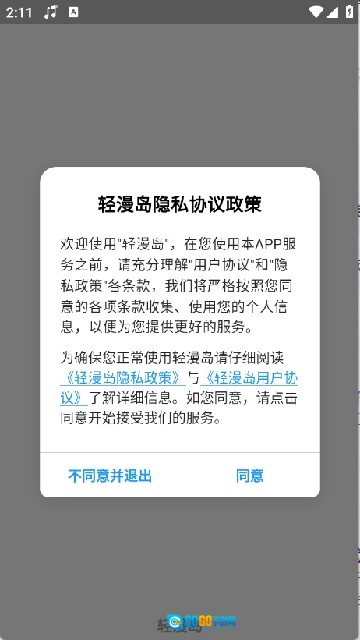Screen dimensions: 360x640
Task: Tap 同意 to accept the privacy policy
Action: (250, 476)
